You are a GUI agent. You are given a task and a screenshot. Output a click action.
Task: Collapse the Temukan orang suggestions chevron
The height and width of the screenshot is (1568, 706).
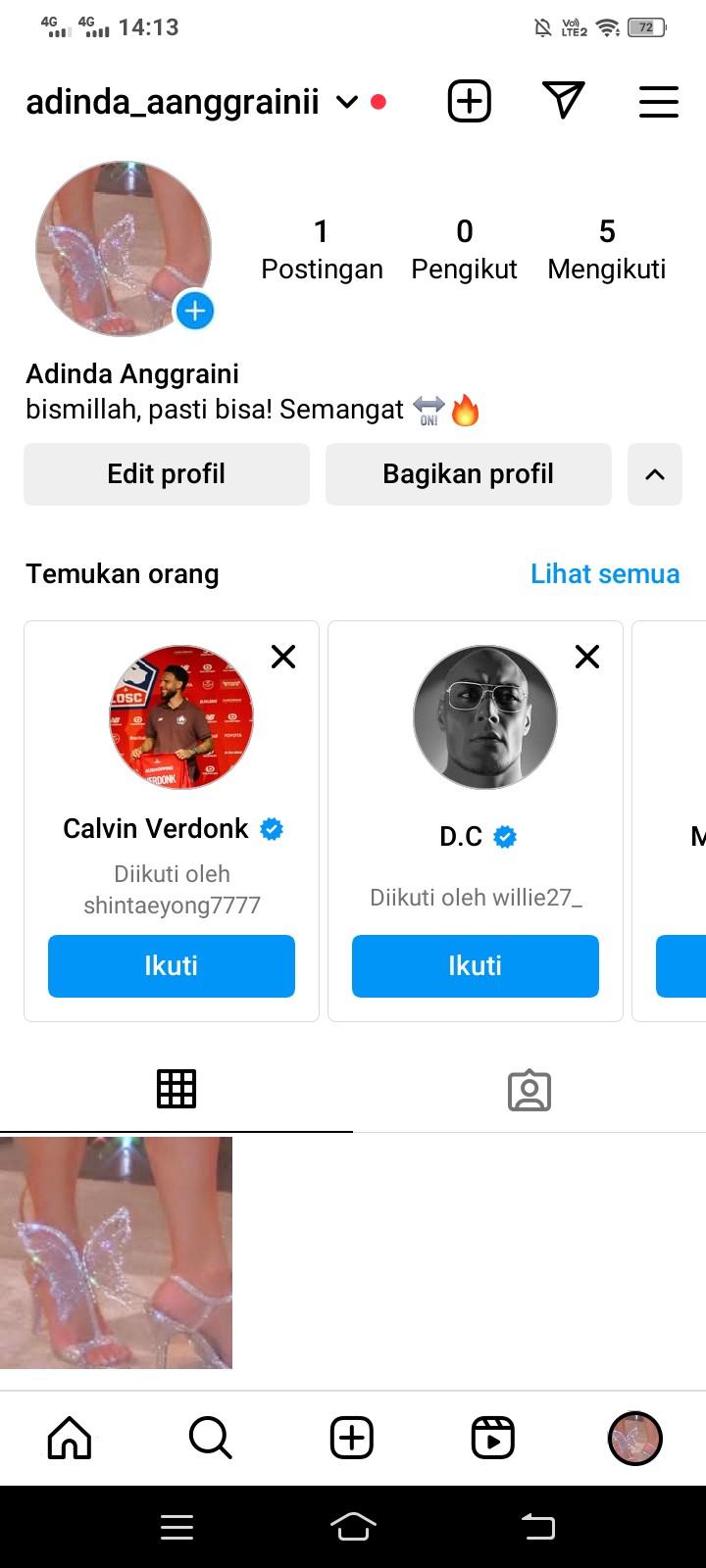point(654,474)
